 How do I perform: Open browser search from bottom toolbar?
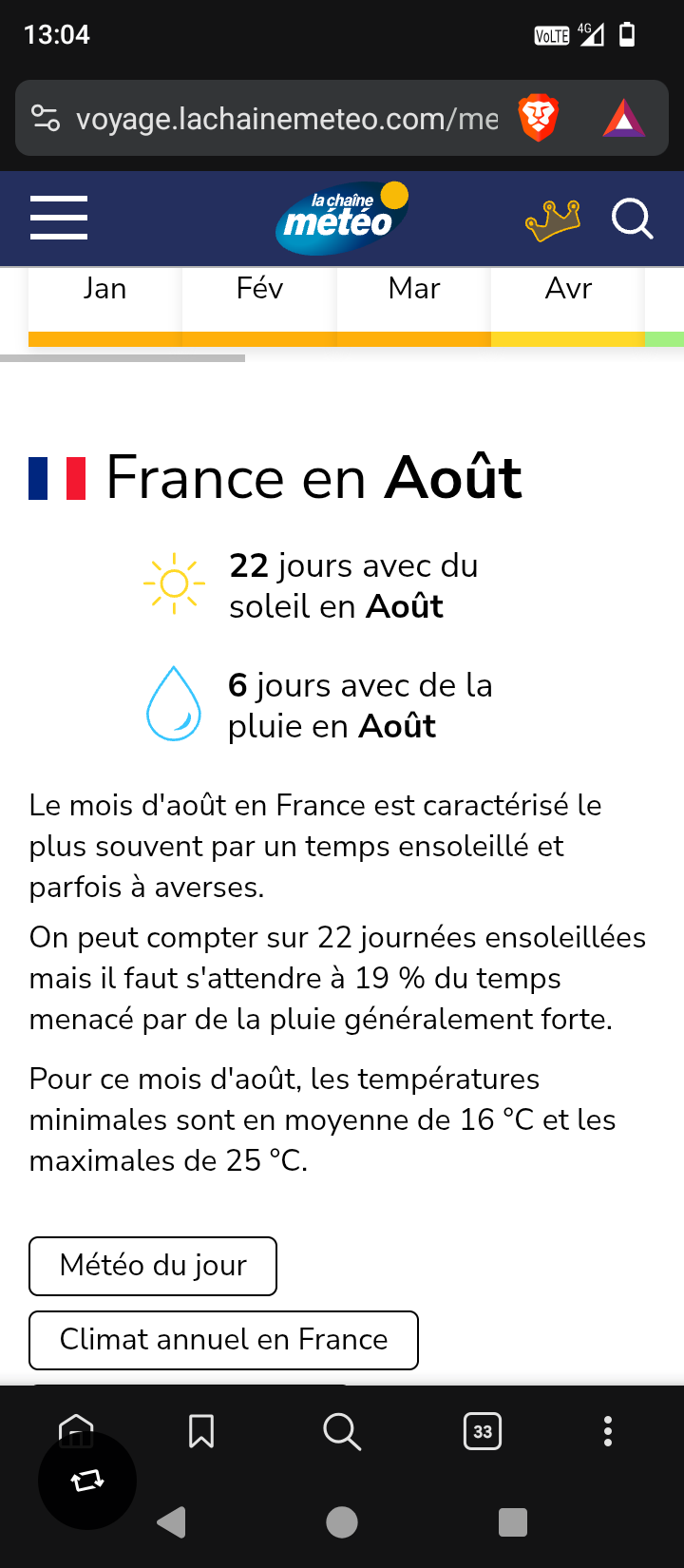tap(342, 1431)
